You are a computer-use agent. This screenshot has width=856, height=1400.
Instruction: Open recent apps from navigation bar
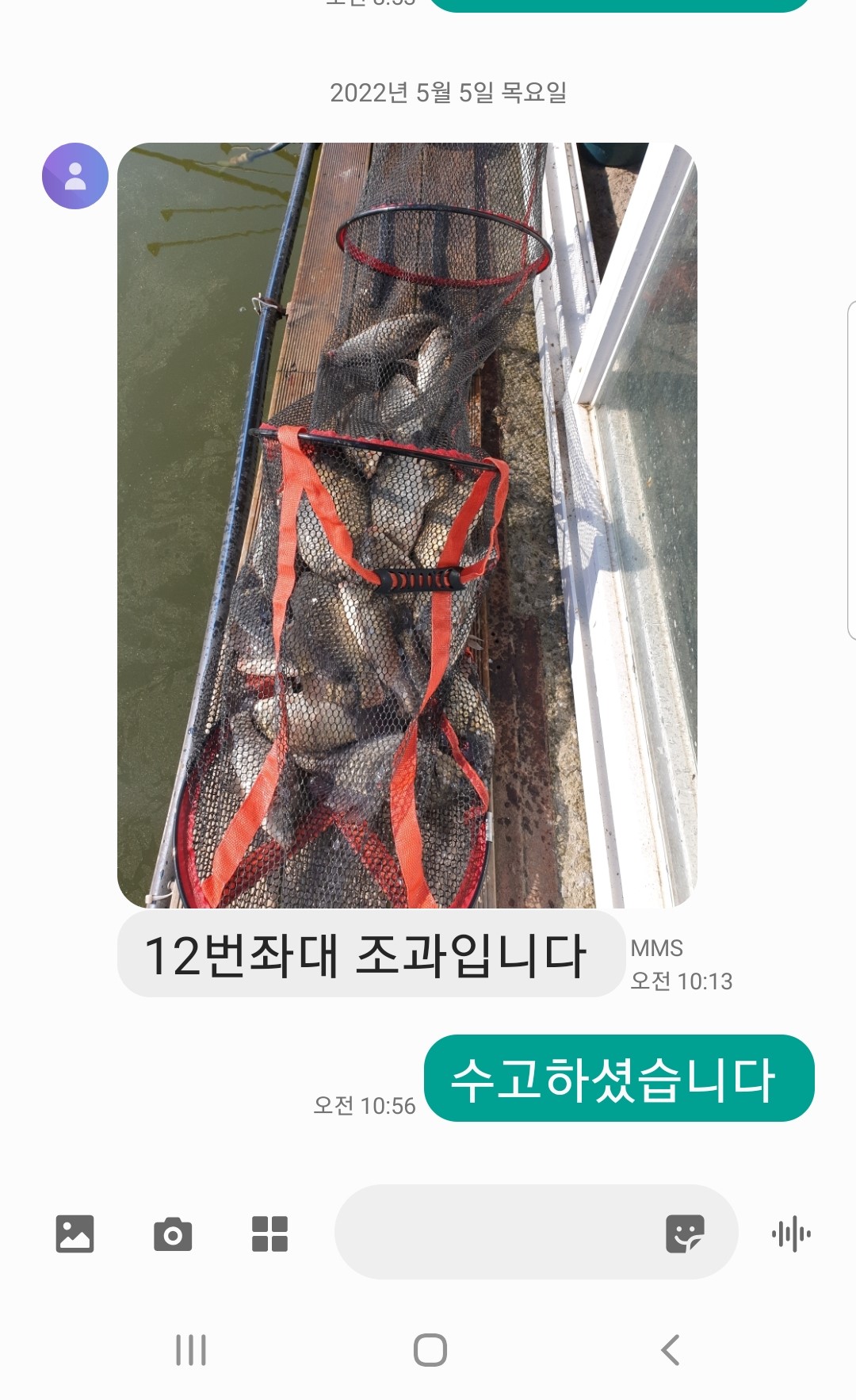pos(191,1349)
